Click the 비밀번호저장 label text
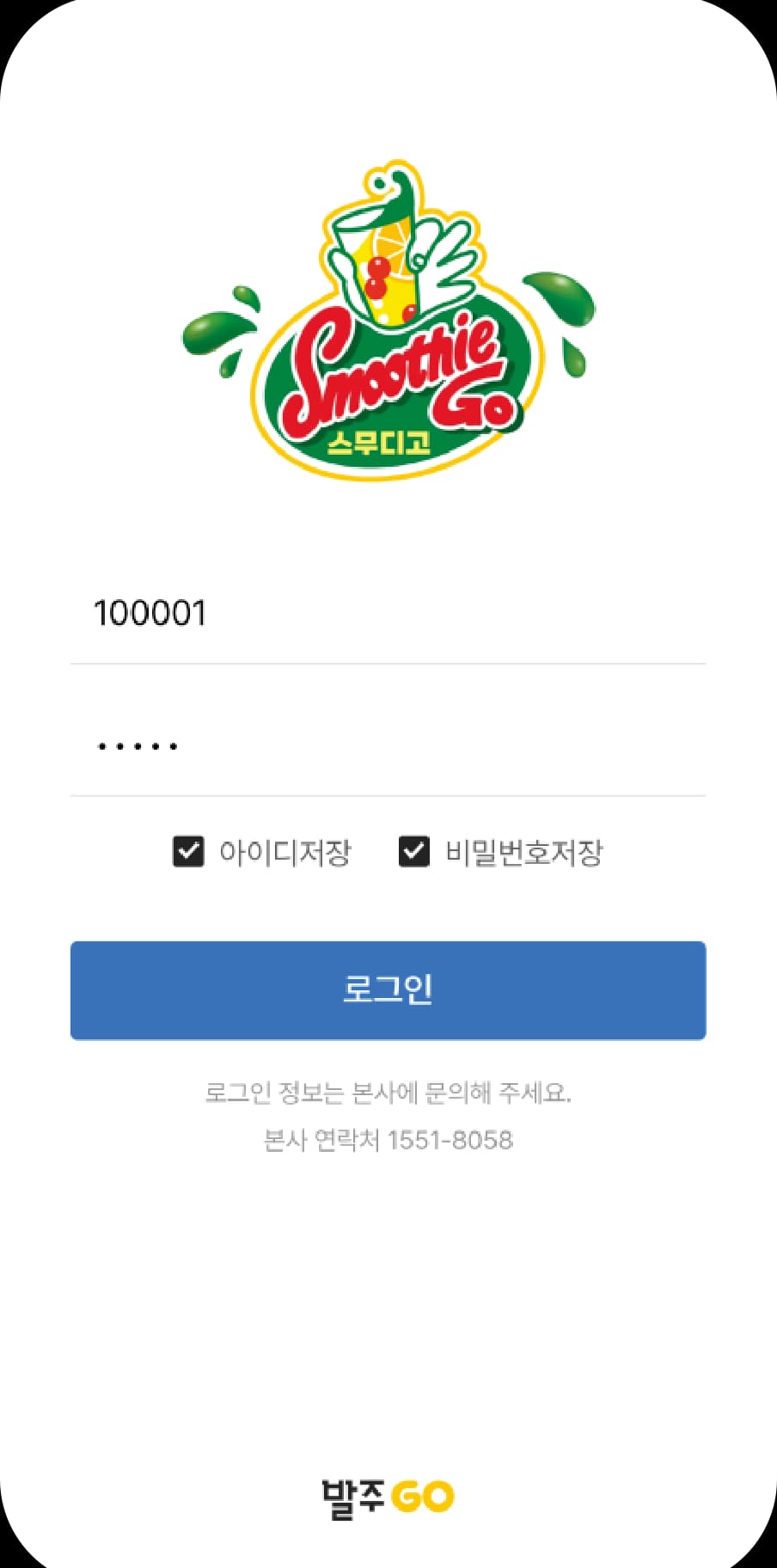This screenshot has height=1568, width=777. tap(523, 851)
